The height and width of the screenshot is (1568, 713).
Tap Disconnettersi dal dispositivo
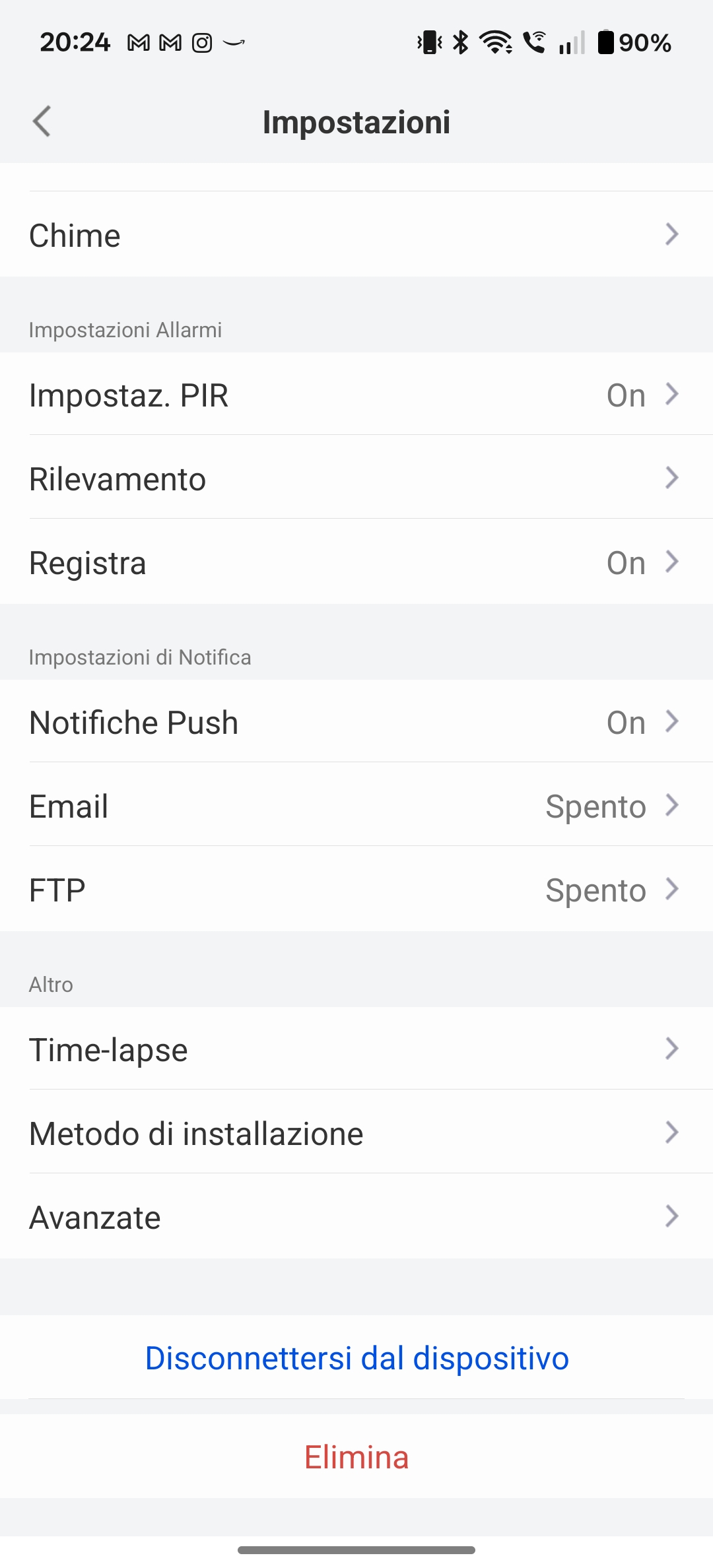pyautogui.click(x=356, y=1358)
